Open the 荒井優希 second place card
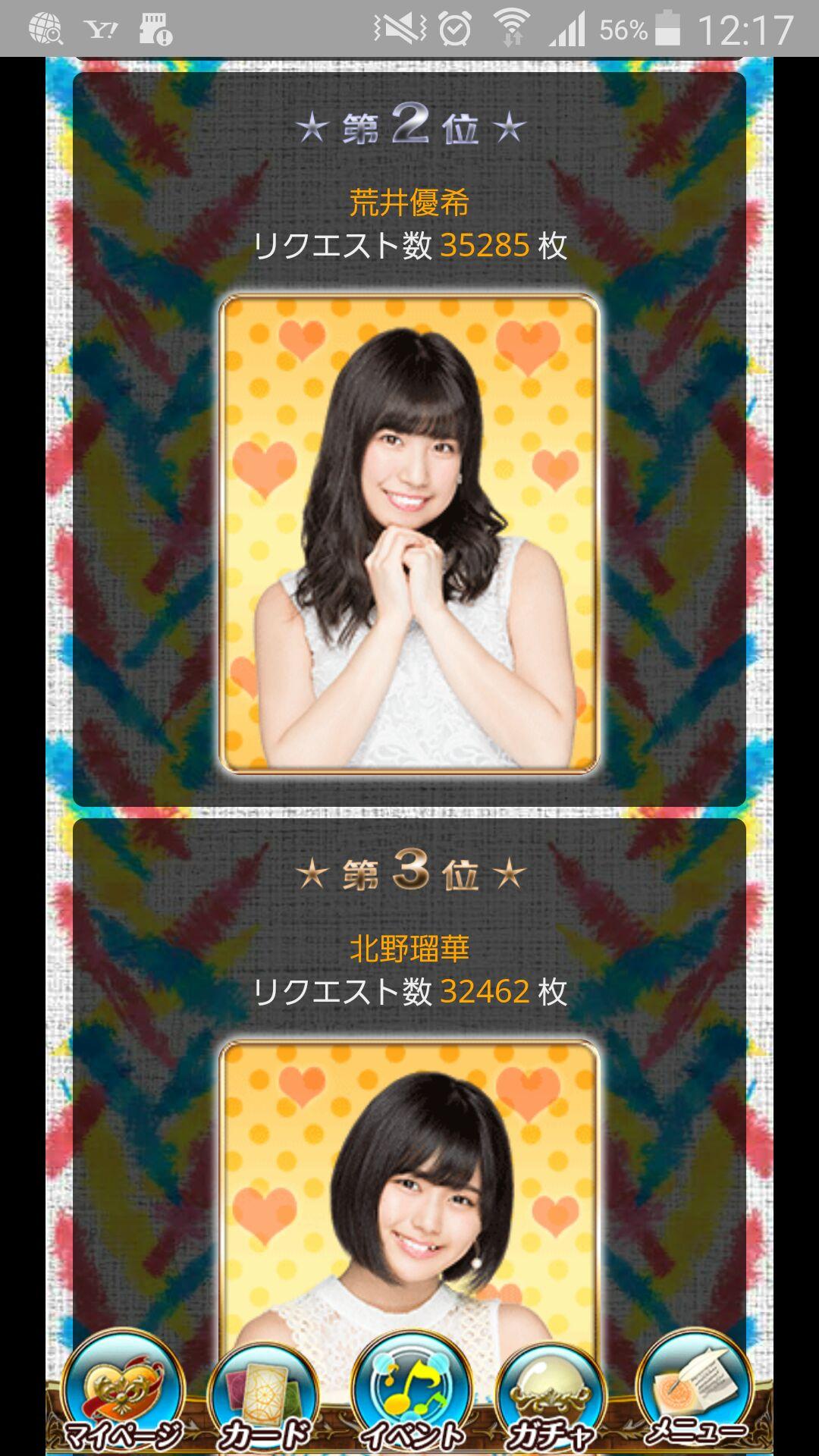 (409, 533)
